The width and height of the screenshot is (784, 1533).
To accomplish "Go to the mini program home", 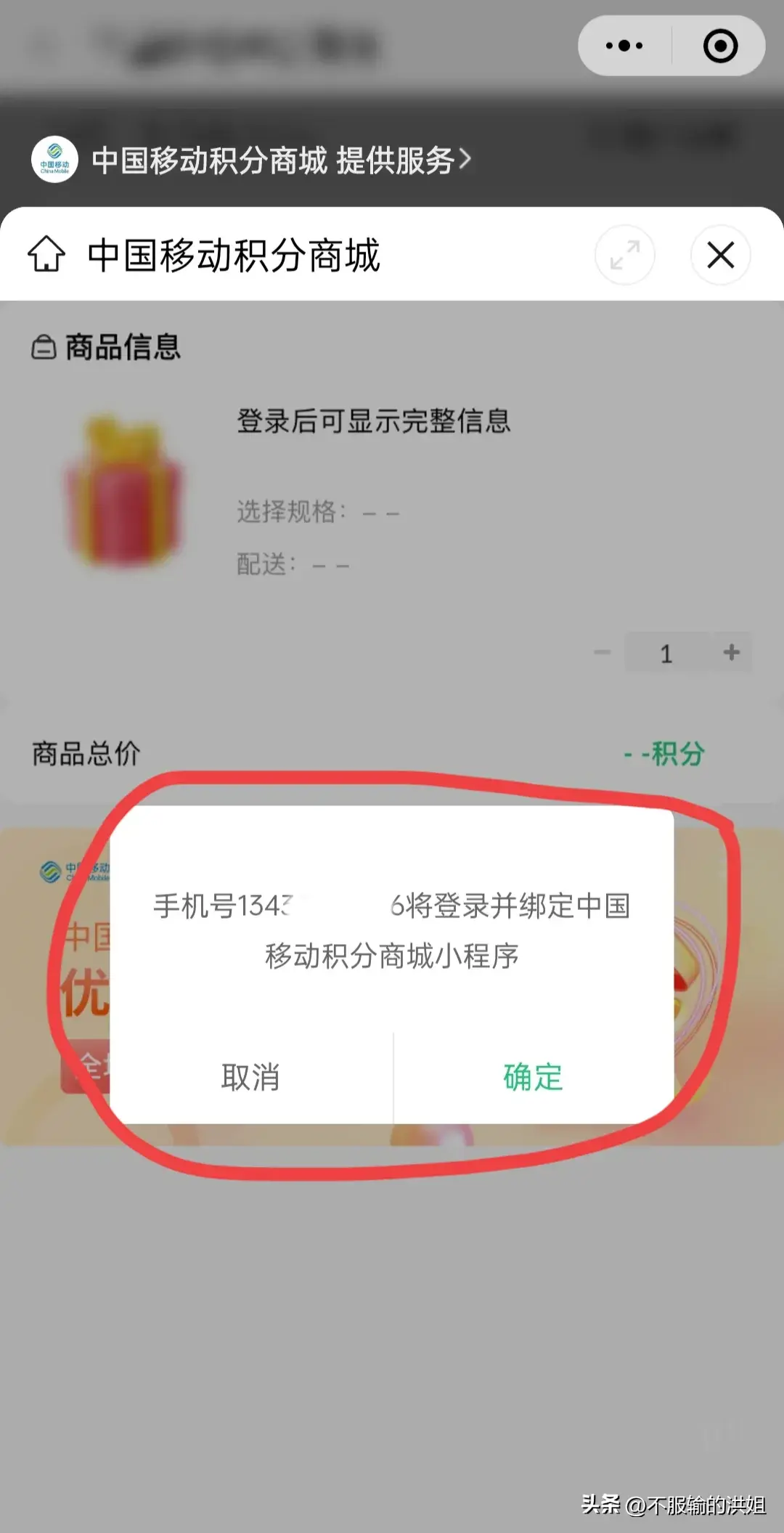I will click(46, 254).
